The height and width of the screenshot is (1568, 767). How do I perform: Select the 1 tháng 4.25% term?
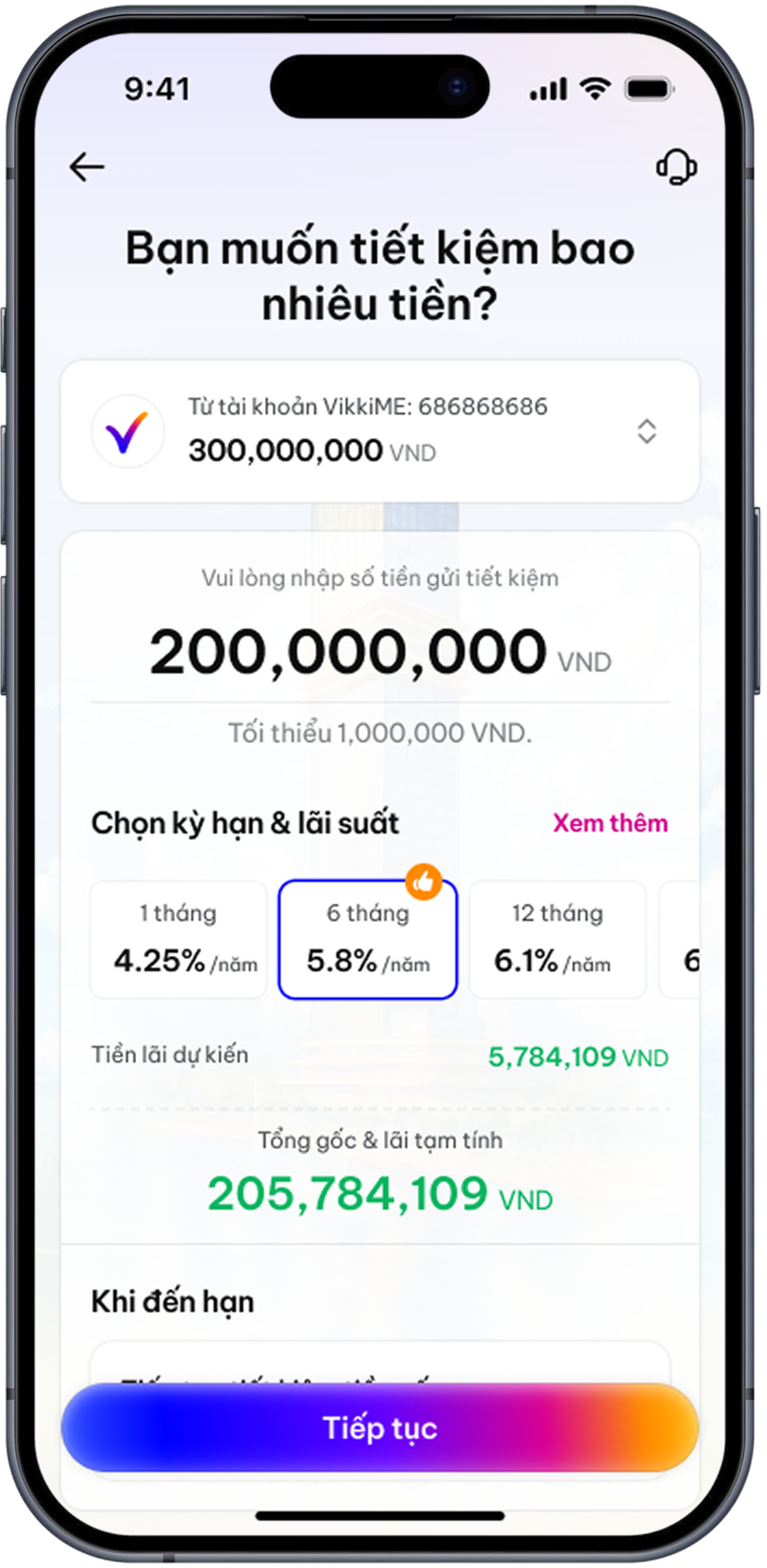[178, 939]
